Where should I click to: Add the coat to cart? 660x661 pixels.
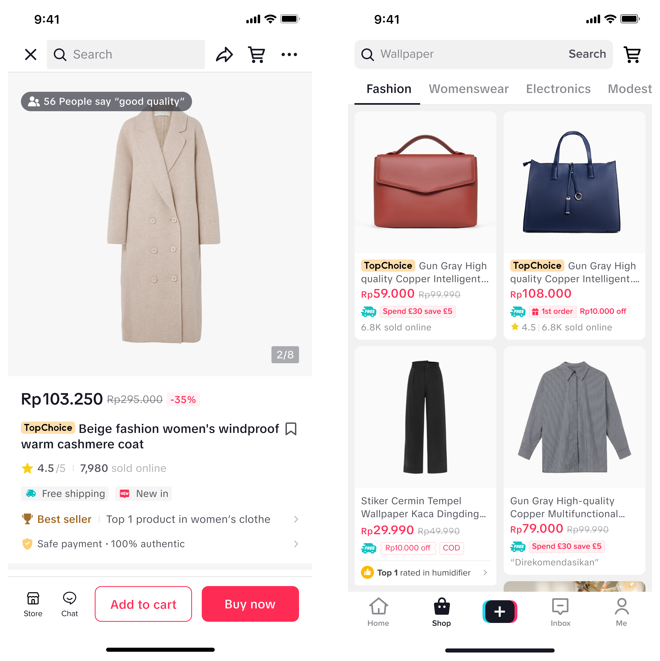143,604
